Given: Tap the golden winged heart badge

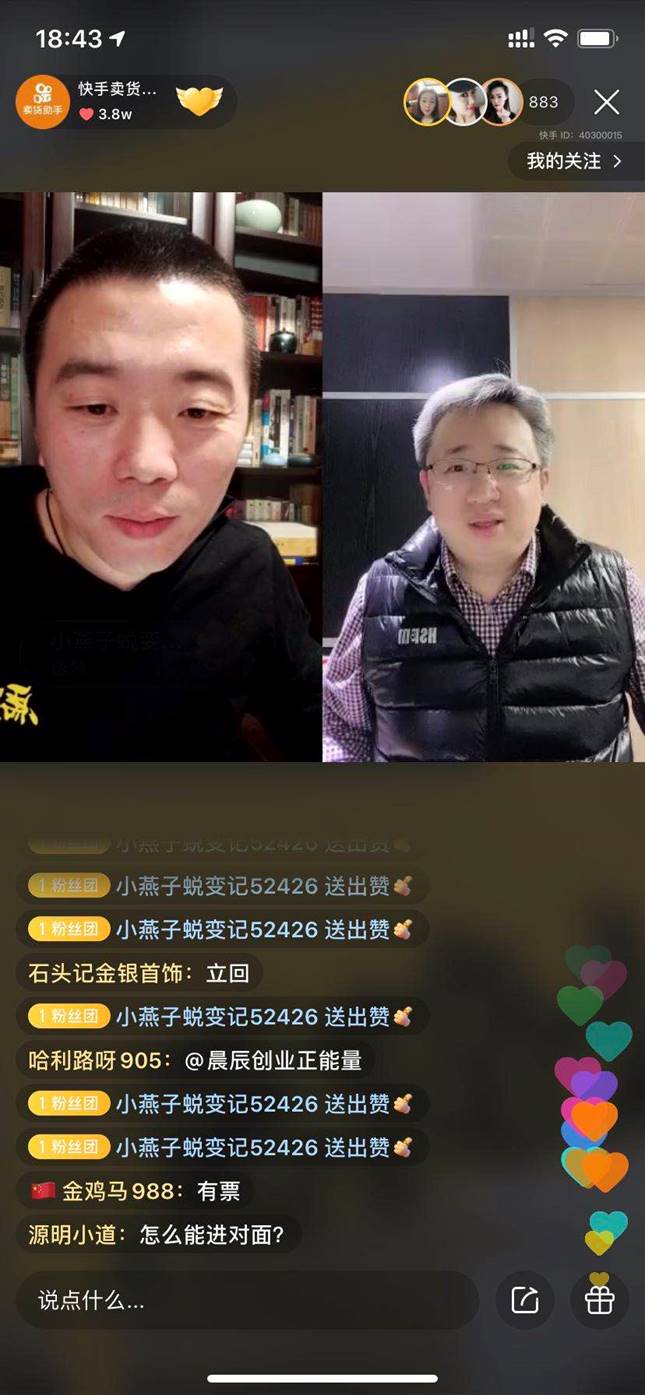Looking at the screenshot, I should [x=200, y=101].
